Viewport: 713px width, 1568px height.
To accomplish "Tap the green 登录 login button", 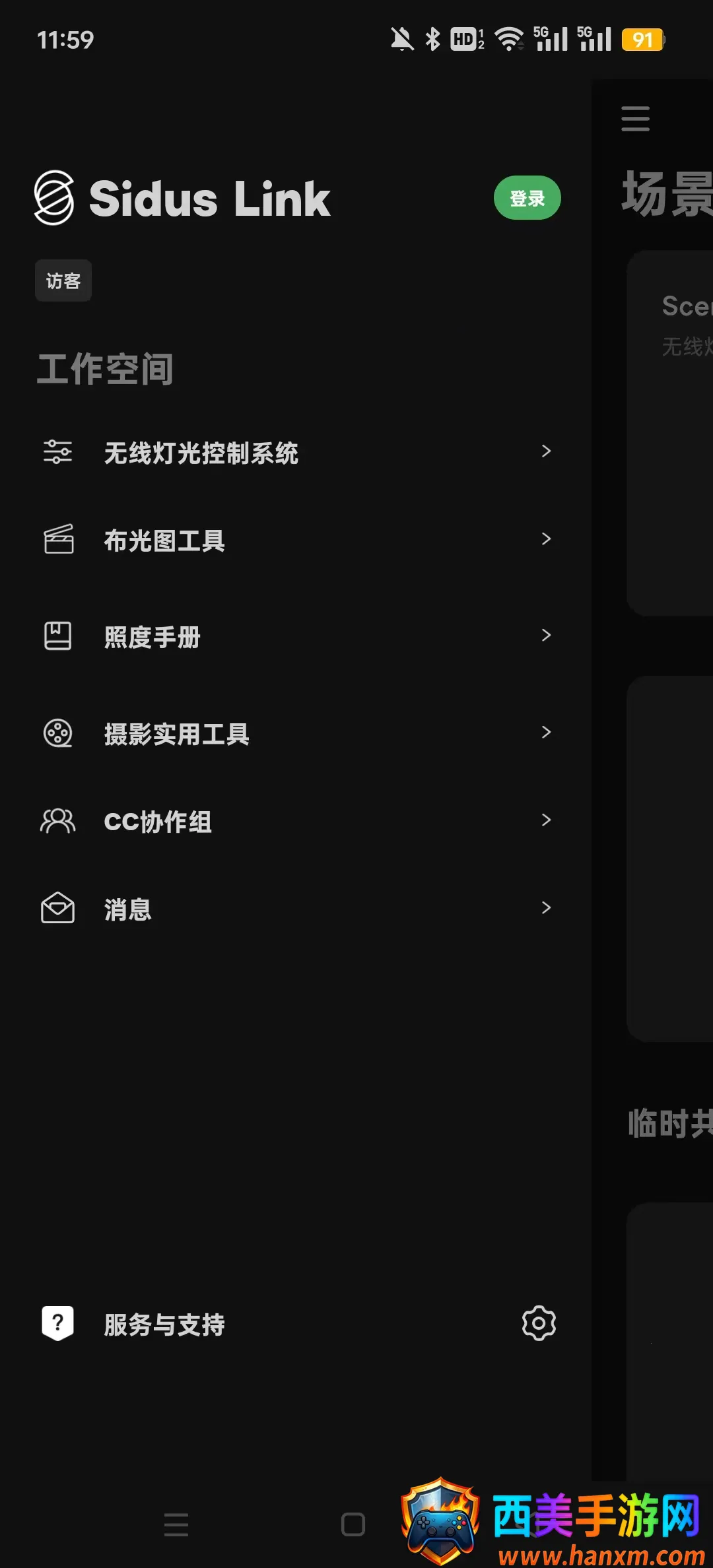I will coord(527,198).
